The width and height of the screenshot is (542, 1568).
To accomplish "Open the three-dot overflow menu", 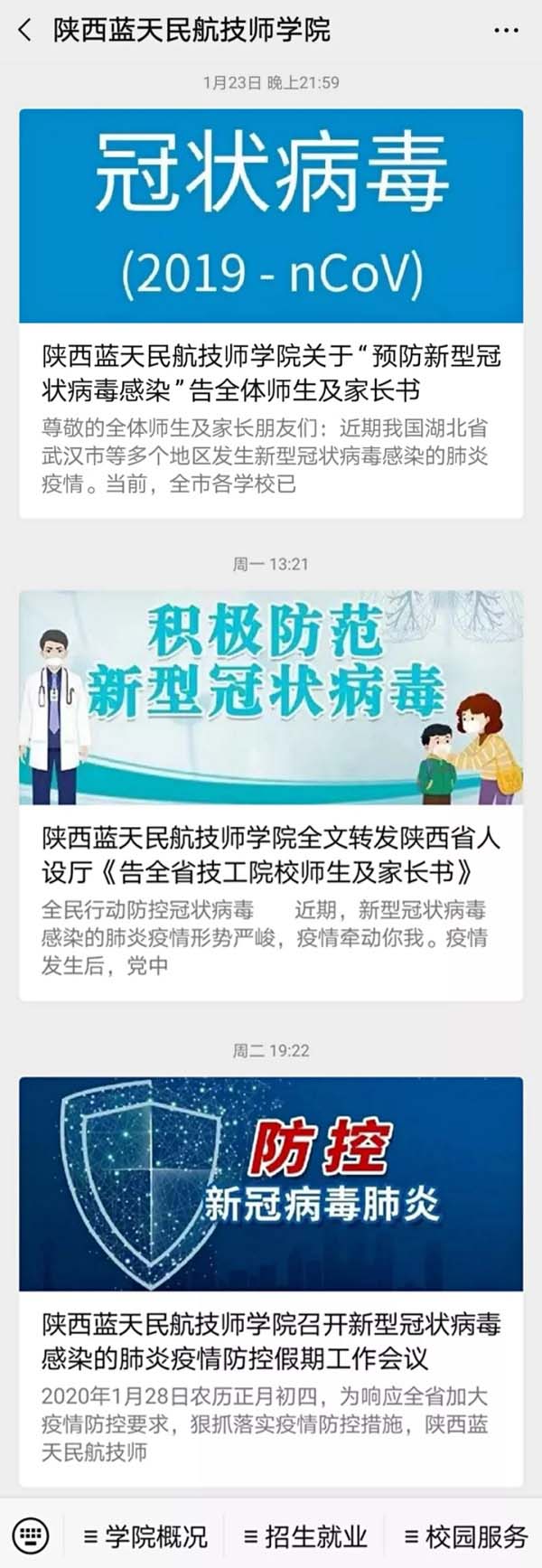I will (506, 31).
